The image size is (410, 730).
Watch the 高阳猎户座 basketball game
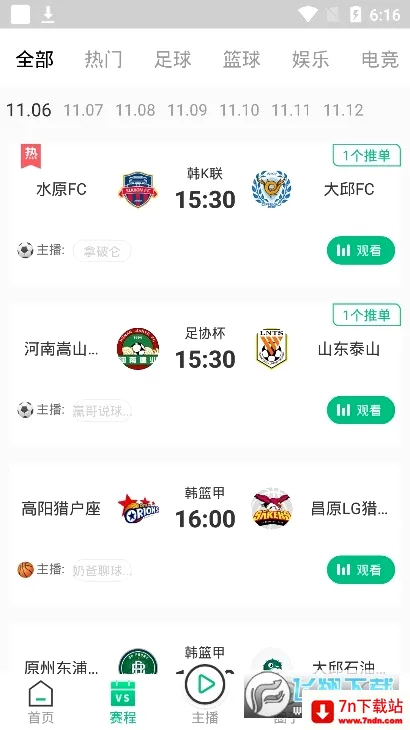click(x=361, y=570)
